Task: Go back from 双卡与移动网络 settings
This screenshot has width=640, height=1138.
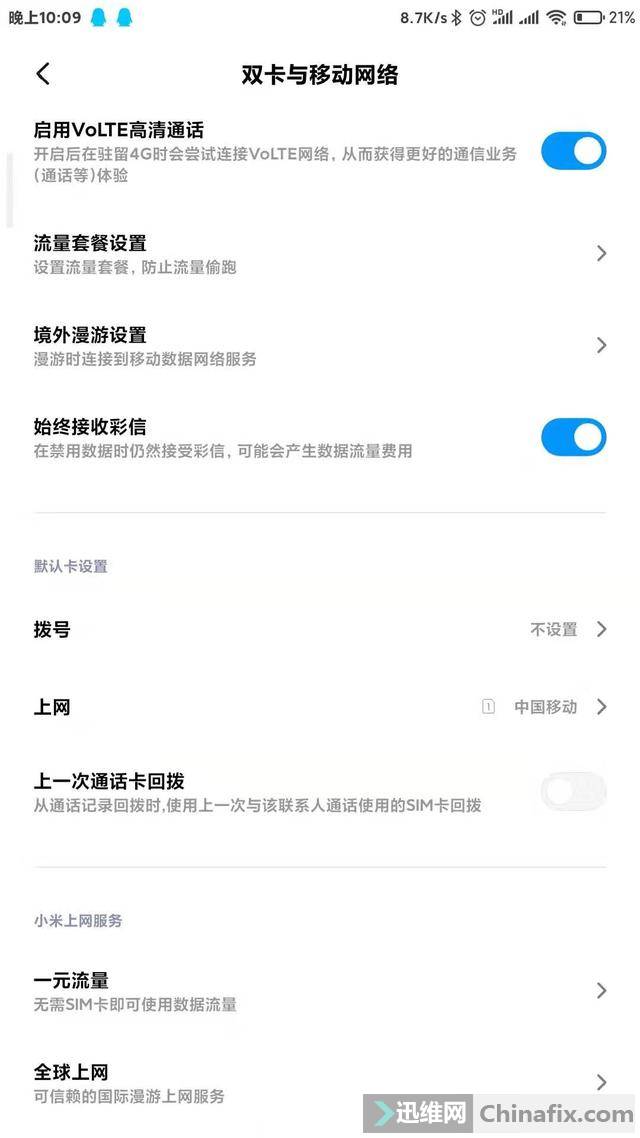Action: pos(42,74)
